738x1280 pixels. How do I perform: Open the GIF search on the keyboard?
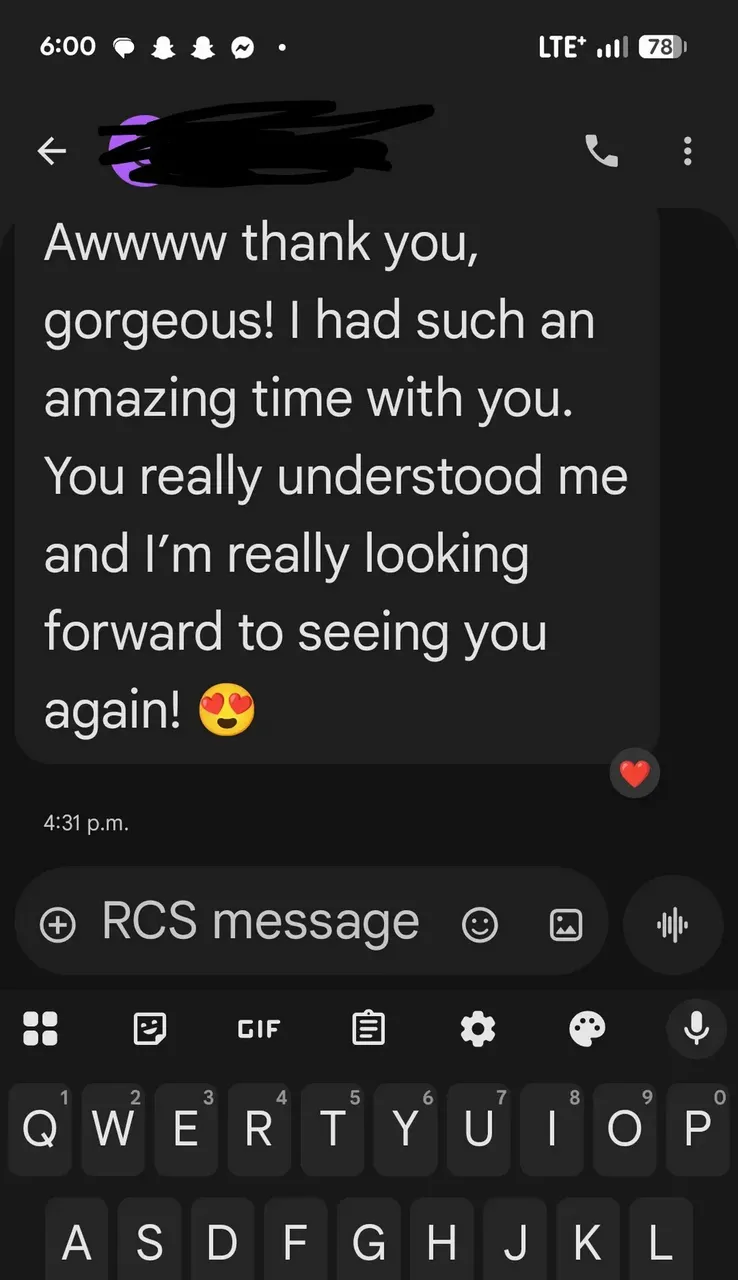coord(259,1029)
